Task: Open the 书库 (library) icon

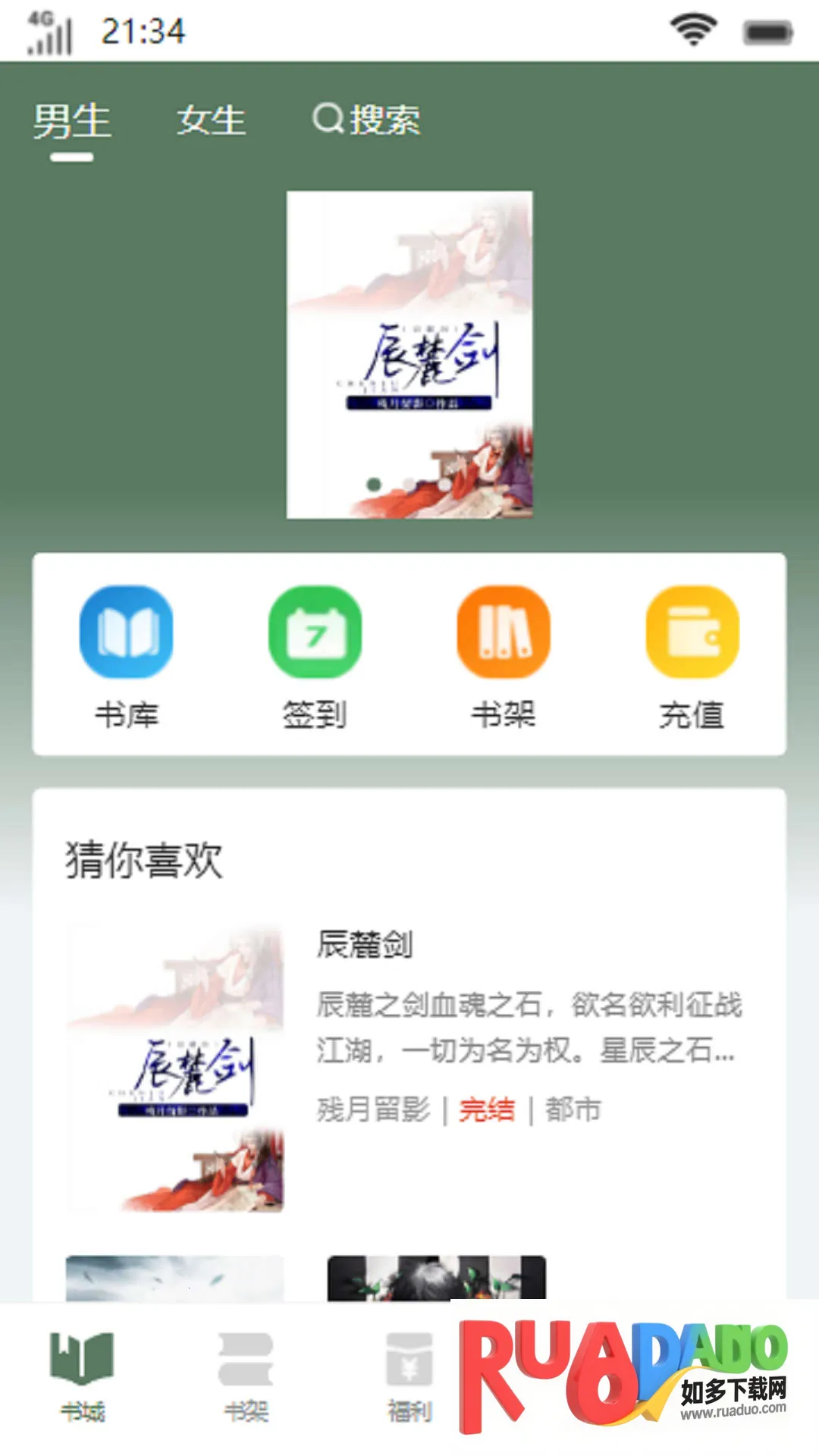Action: click(126, 633)
